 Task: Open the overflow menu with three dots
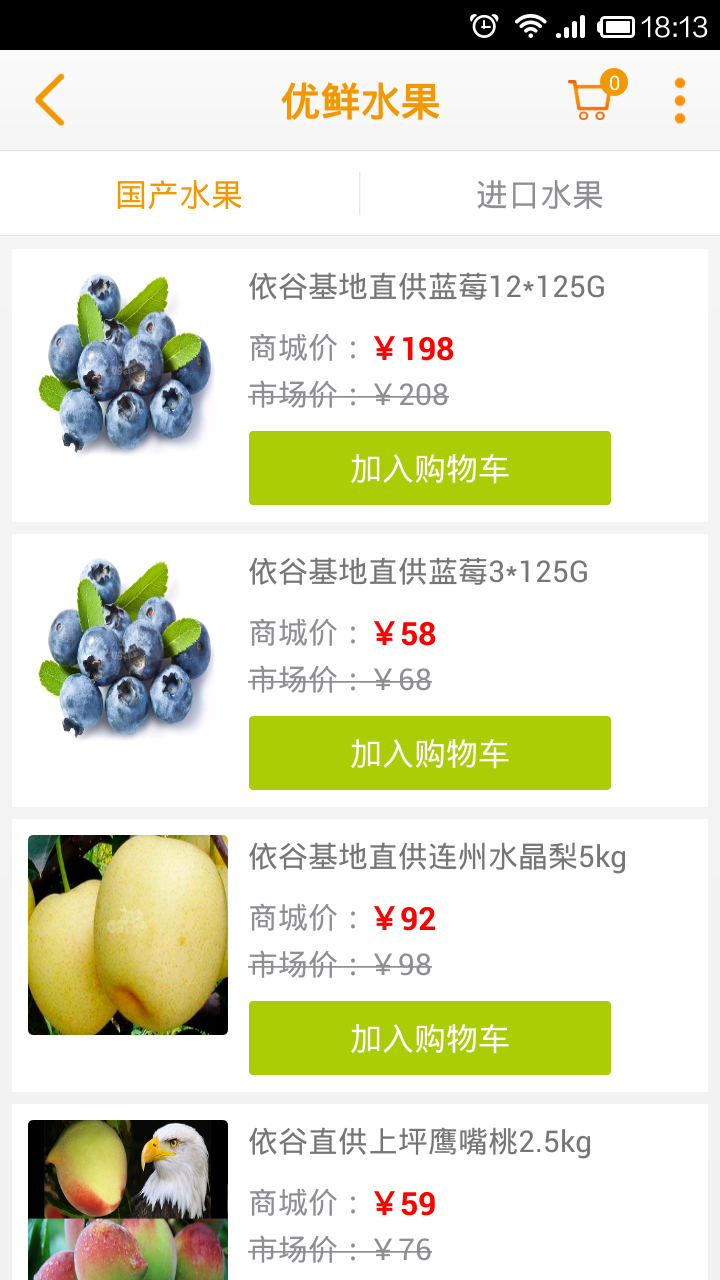click(x=679, y=100)
